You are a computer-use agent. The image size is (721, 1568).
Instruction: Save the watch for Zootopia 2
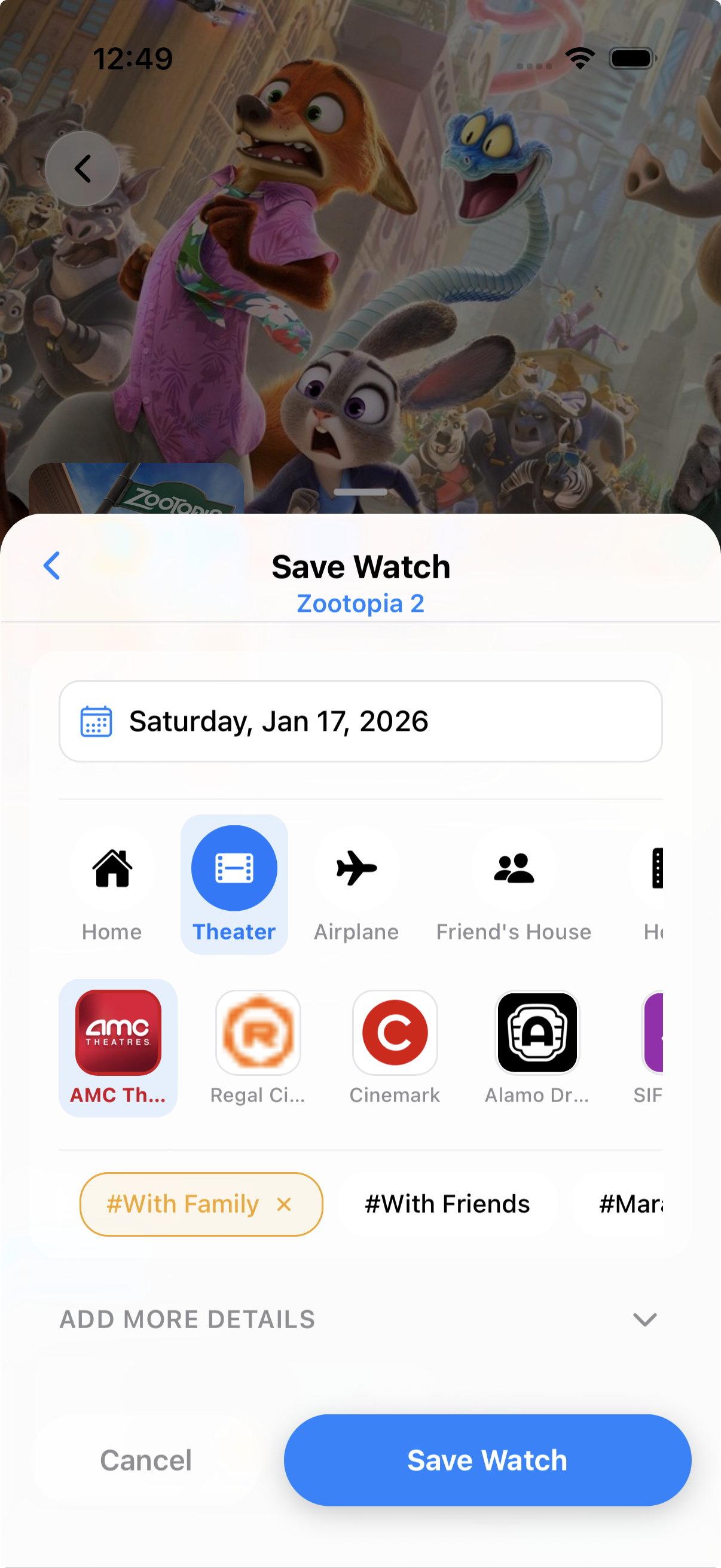pyautogui.click(x=487, y=1460)
